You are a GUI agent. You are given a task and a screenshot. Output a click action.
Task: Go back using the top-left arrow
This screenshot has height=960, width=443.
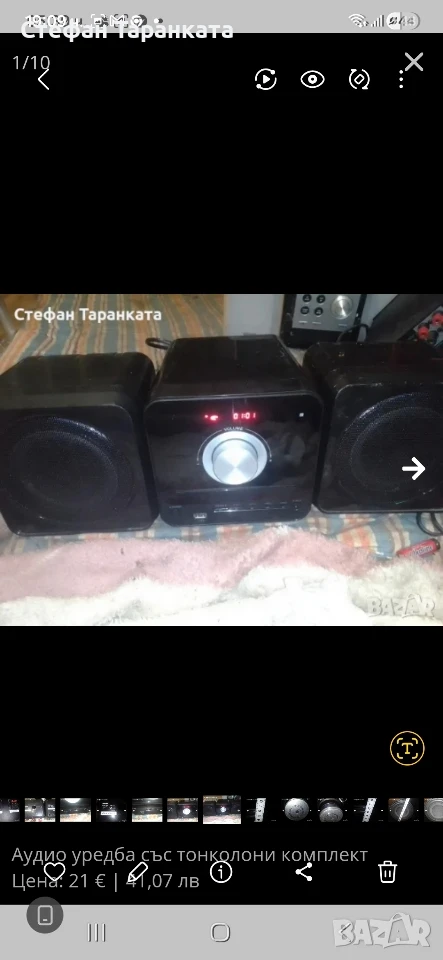(x=43, y=80)
